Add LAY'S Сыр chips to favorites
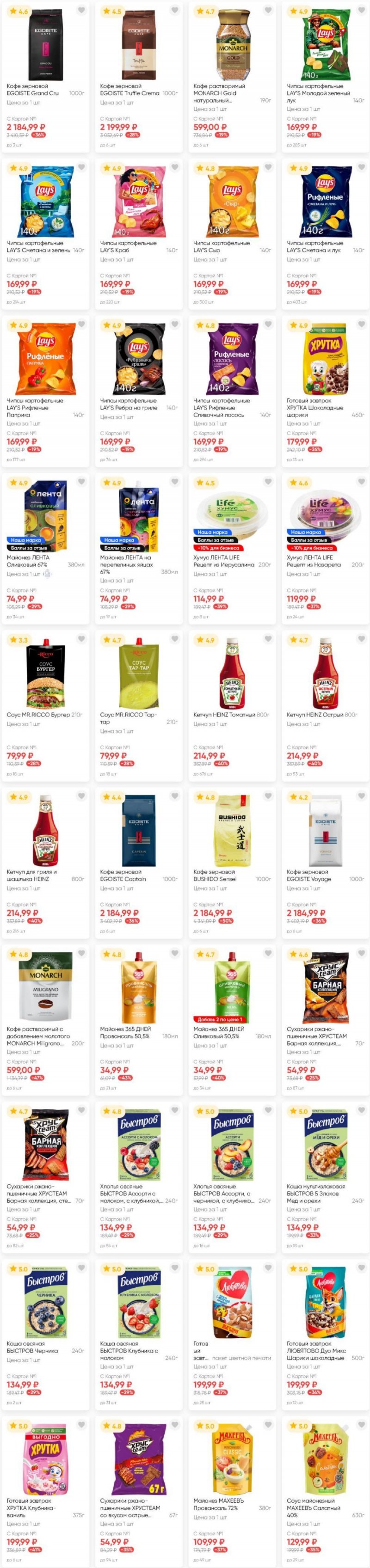This screenshot has height=1568, width=370. (268, 167)
